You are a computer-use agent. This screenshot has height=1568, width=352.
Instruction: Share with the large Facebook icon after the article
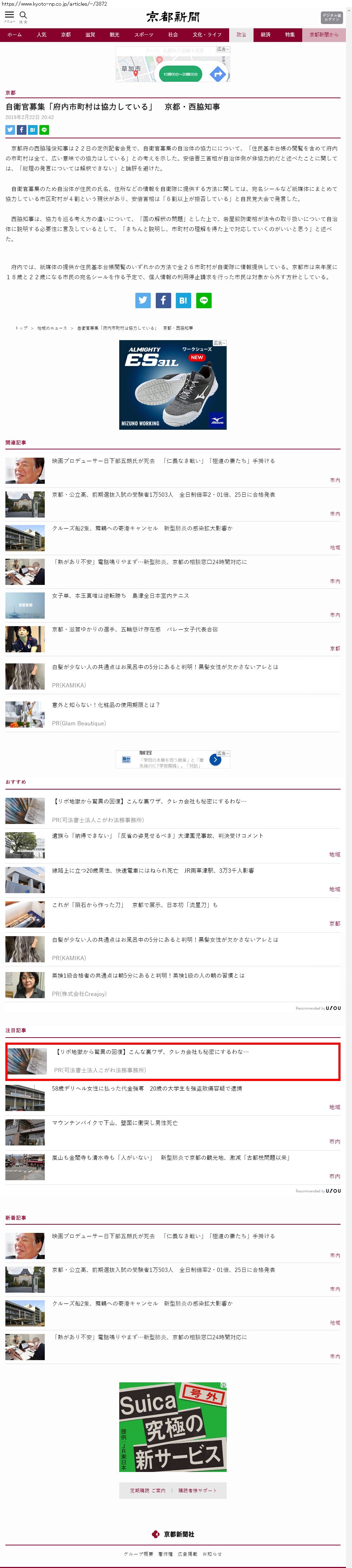163,300
